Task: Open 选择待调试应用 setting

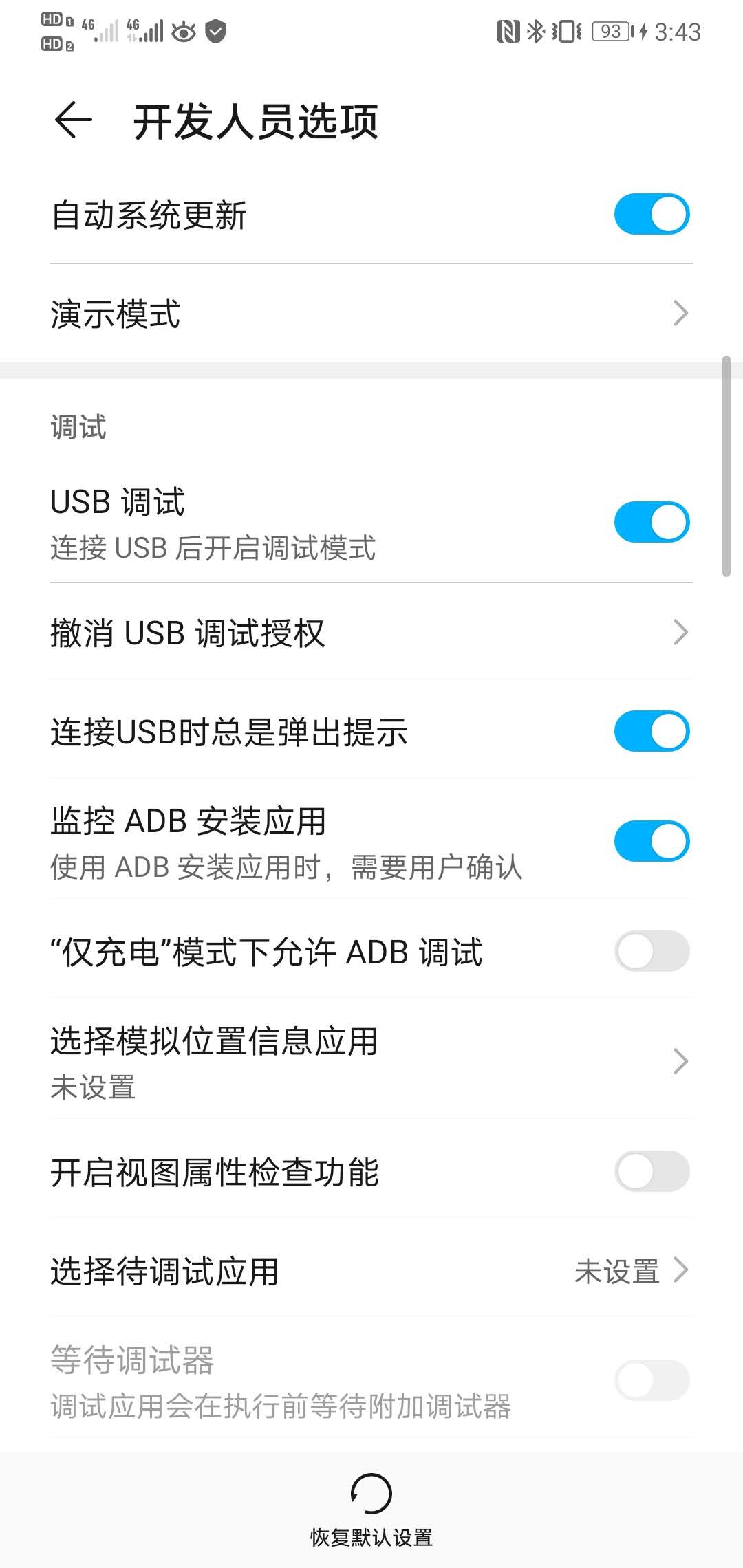Action: pos(371,1271)
